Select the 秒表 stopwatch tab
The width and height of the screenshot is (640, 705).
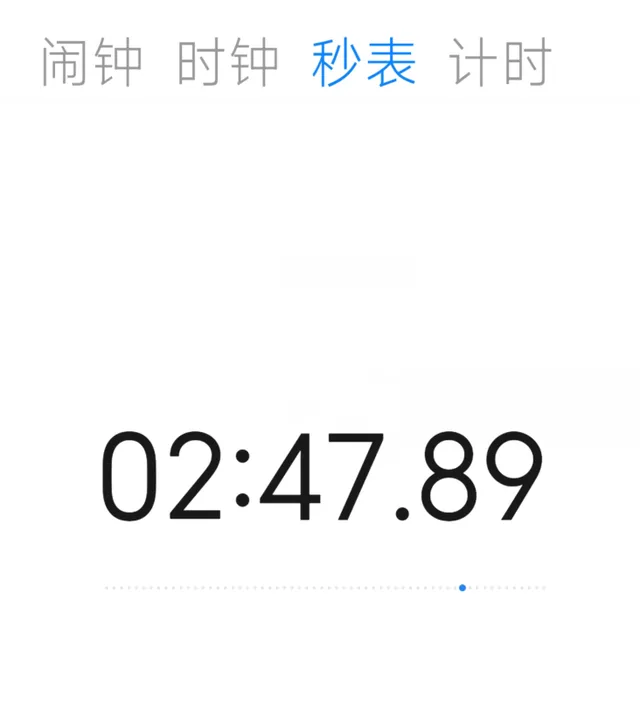click(364, 63)
